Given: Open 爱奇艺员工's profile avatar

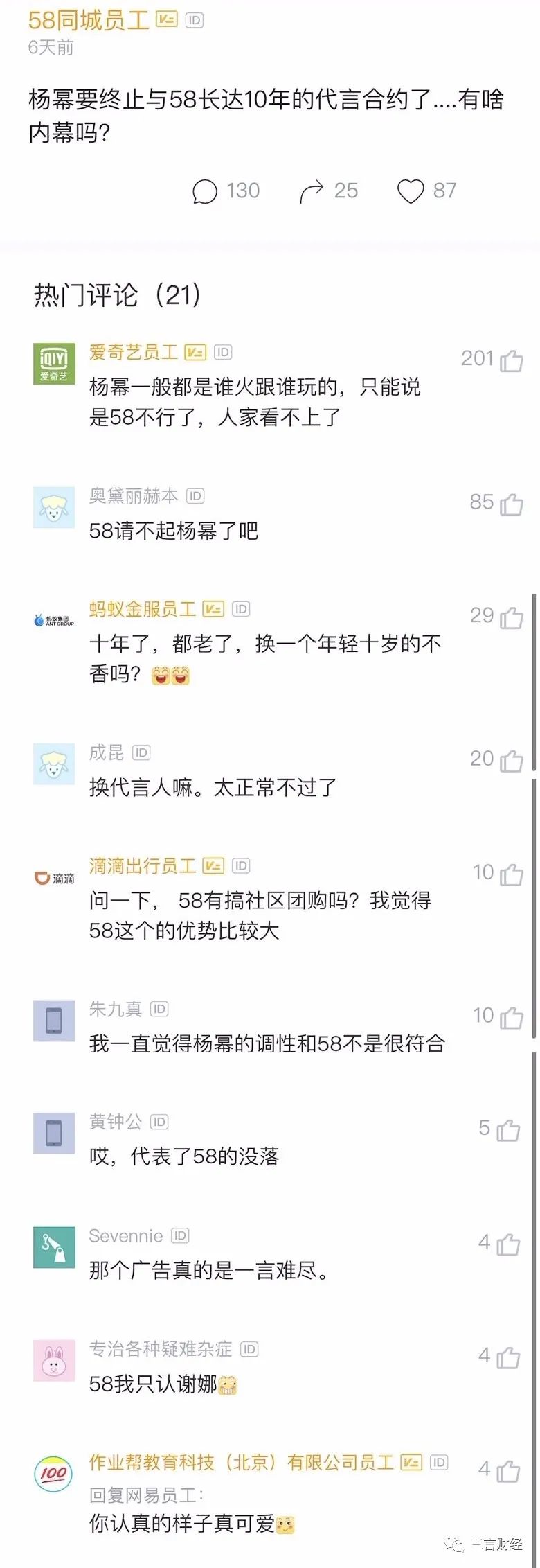Looking at the screenshot, I should tap(54, 363).
